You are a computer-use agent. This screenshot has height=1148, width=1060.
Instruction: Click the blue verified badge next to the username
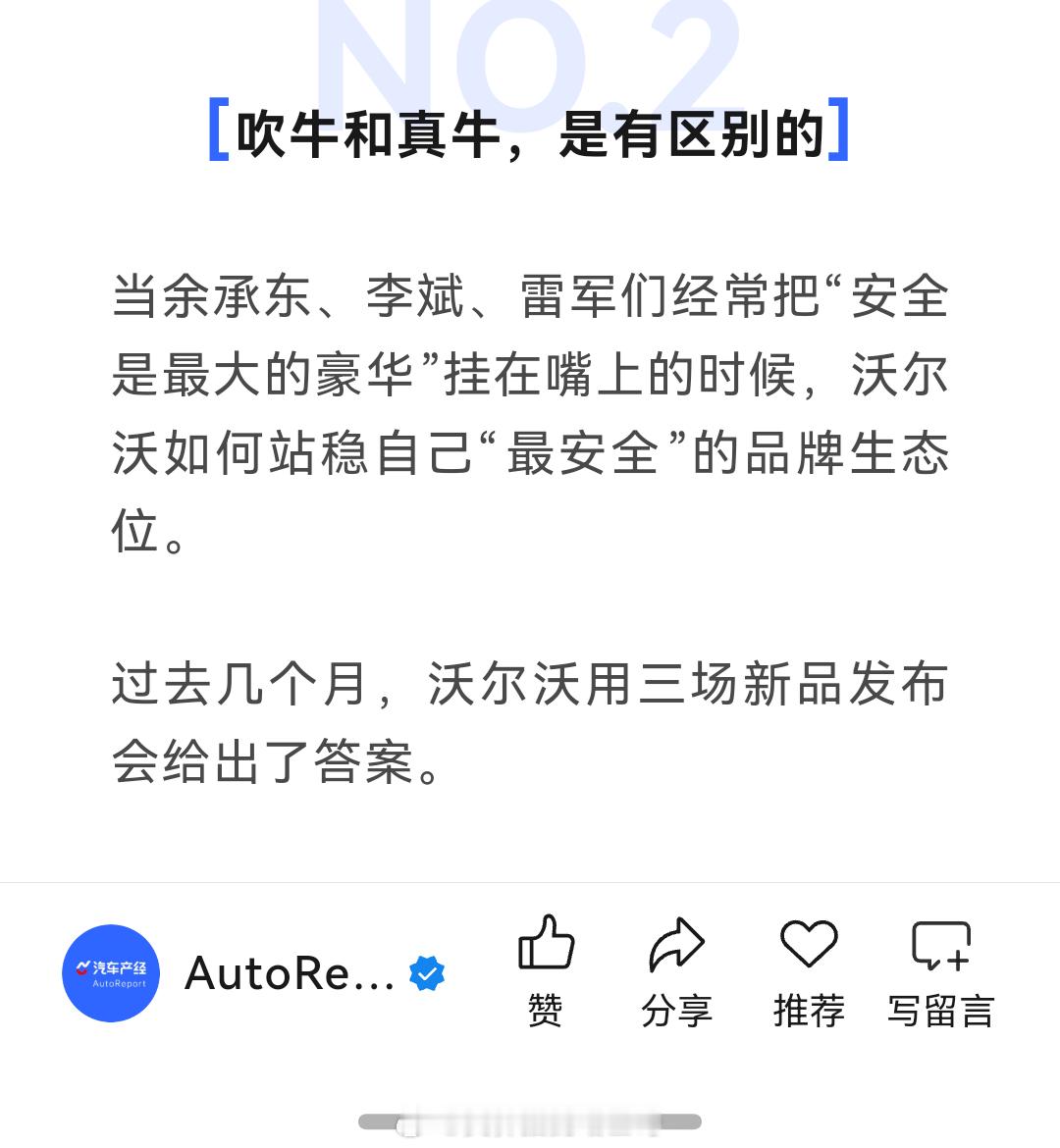426,973
